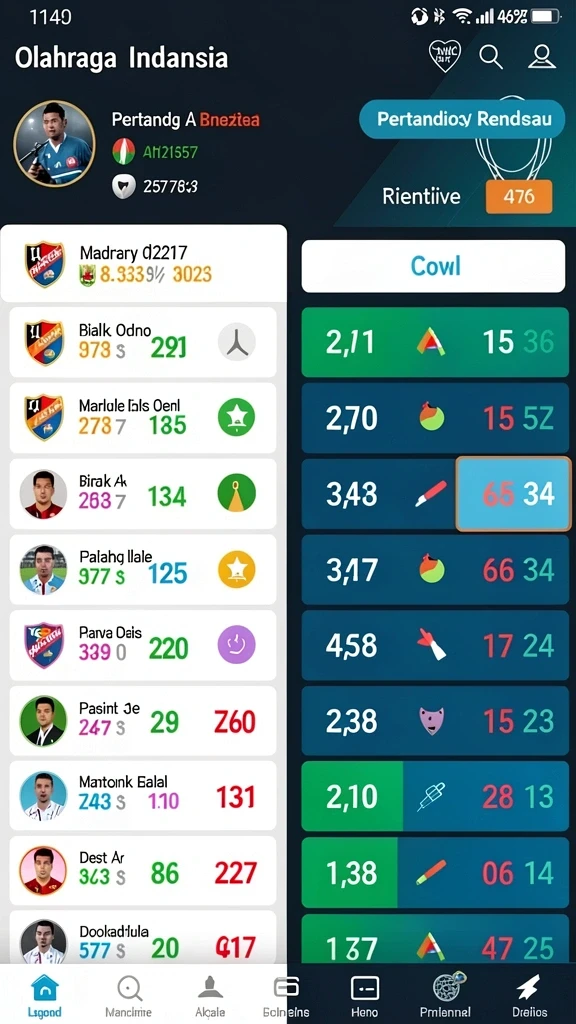
Task: Open the Bialk Odno row
Action: tap(143, 342)
